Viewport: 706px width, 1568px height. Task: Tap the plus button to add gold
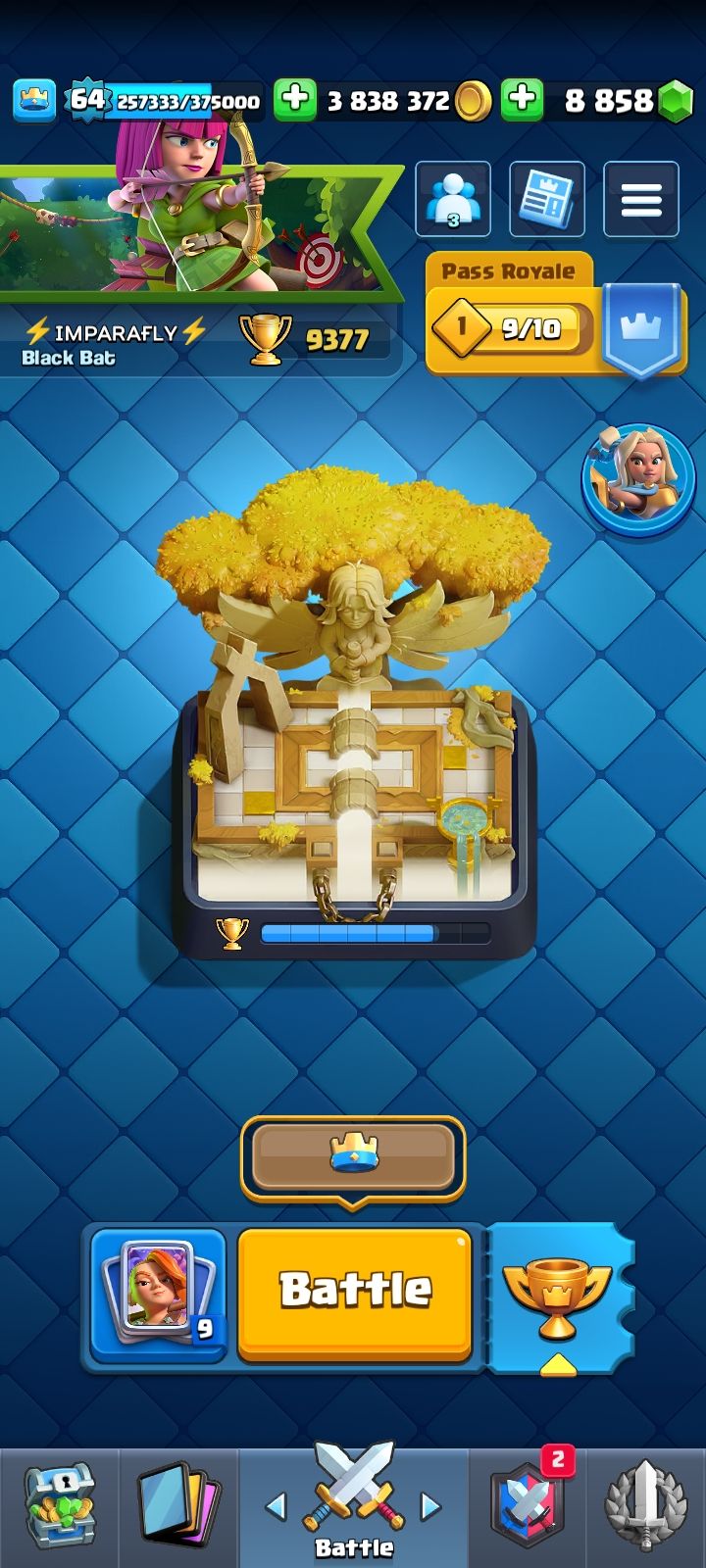(294, 100)
